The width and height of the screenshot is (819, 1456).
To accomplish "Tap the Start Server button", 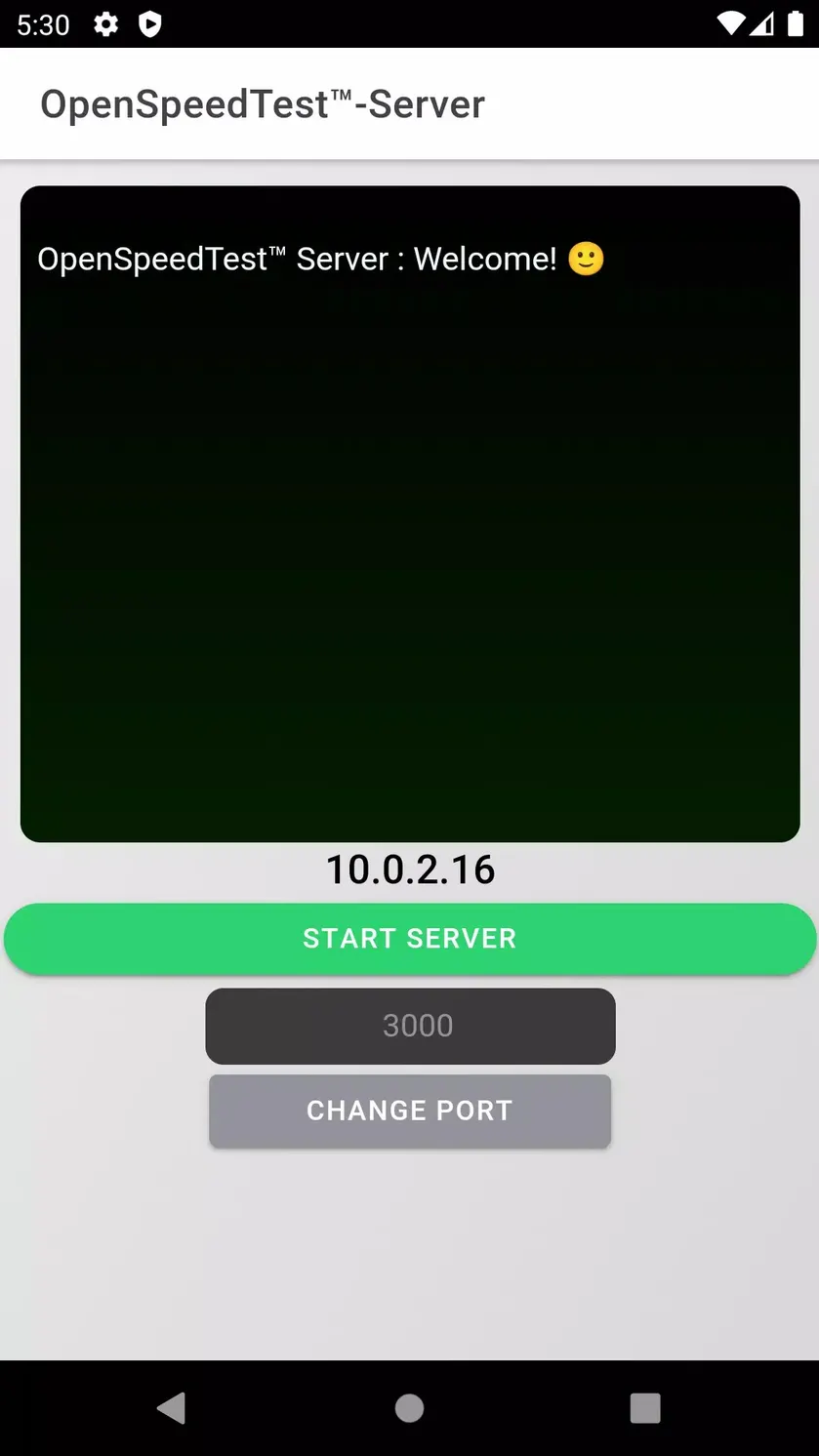I will click(410, 939).
